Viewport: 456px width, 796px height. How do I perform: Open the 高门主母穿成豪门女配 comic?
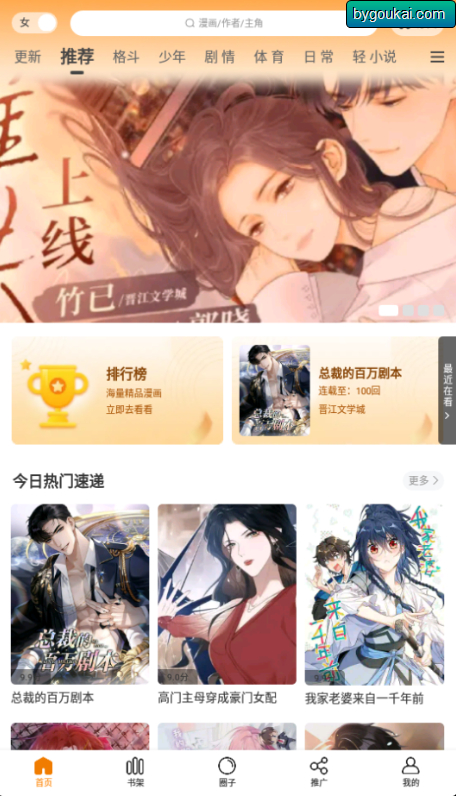(227, 605)
